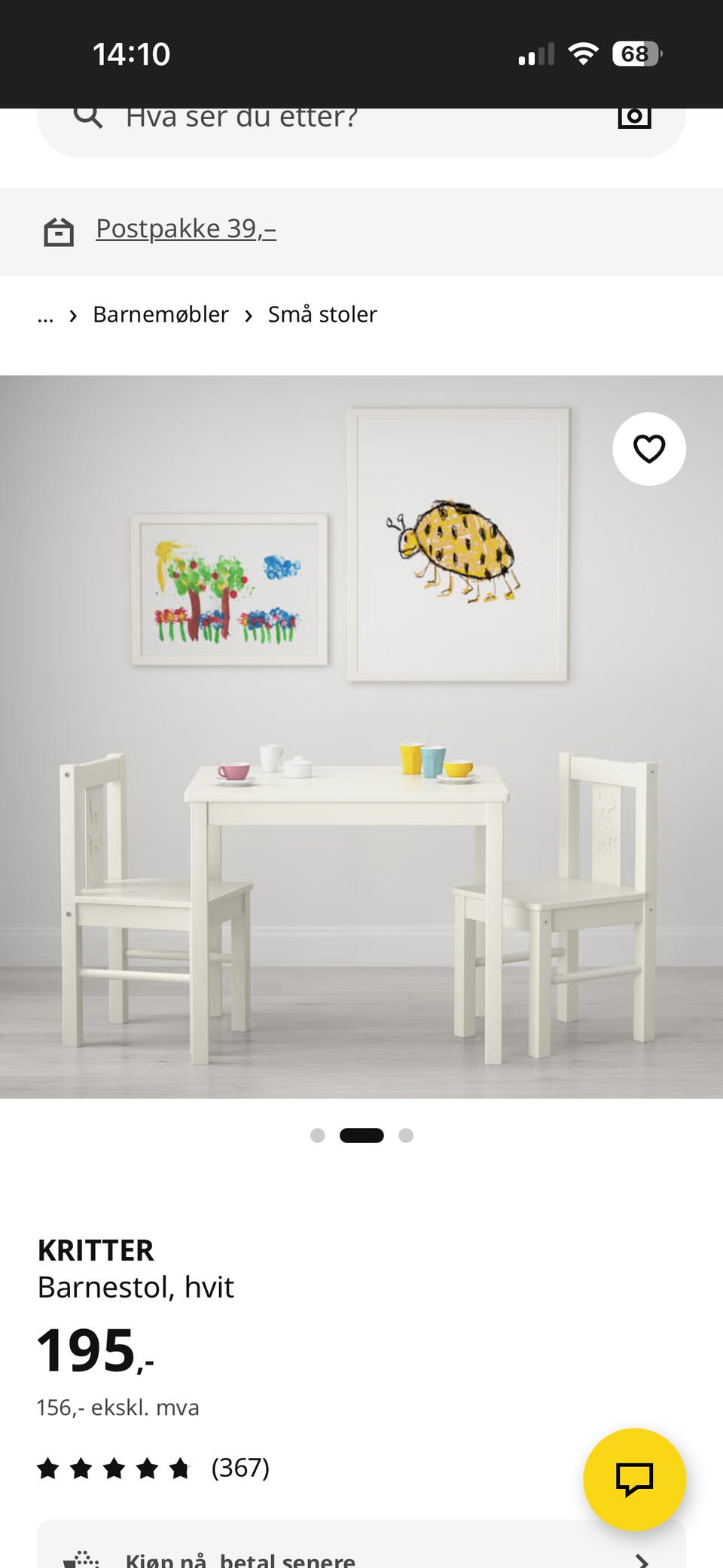Go to the Små stoler category
Screen dimensions: 723x1568
coord(322,314)
